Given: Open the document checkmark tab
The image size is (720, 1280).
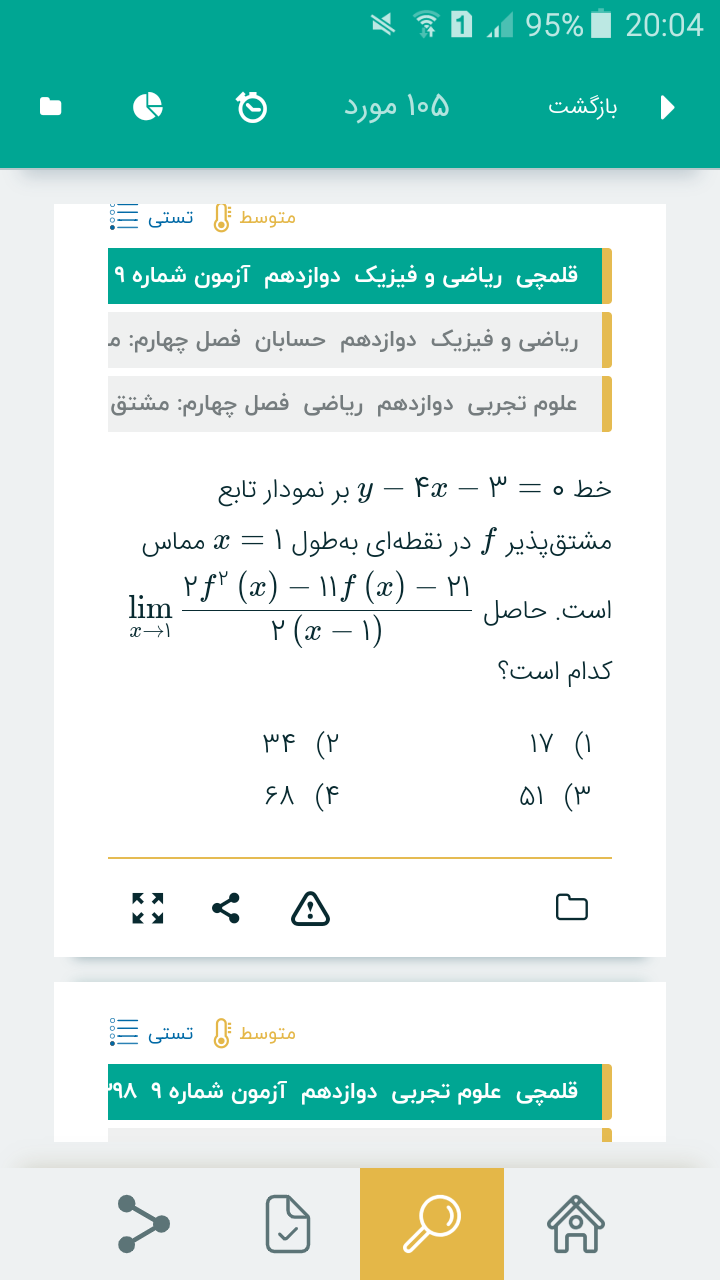Looking at the screenshot, I should [288, 1224].
